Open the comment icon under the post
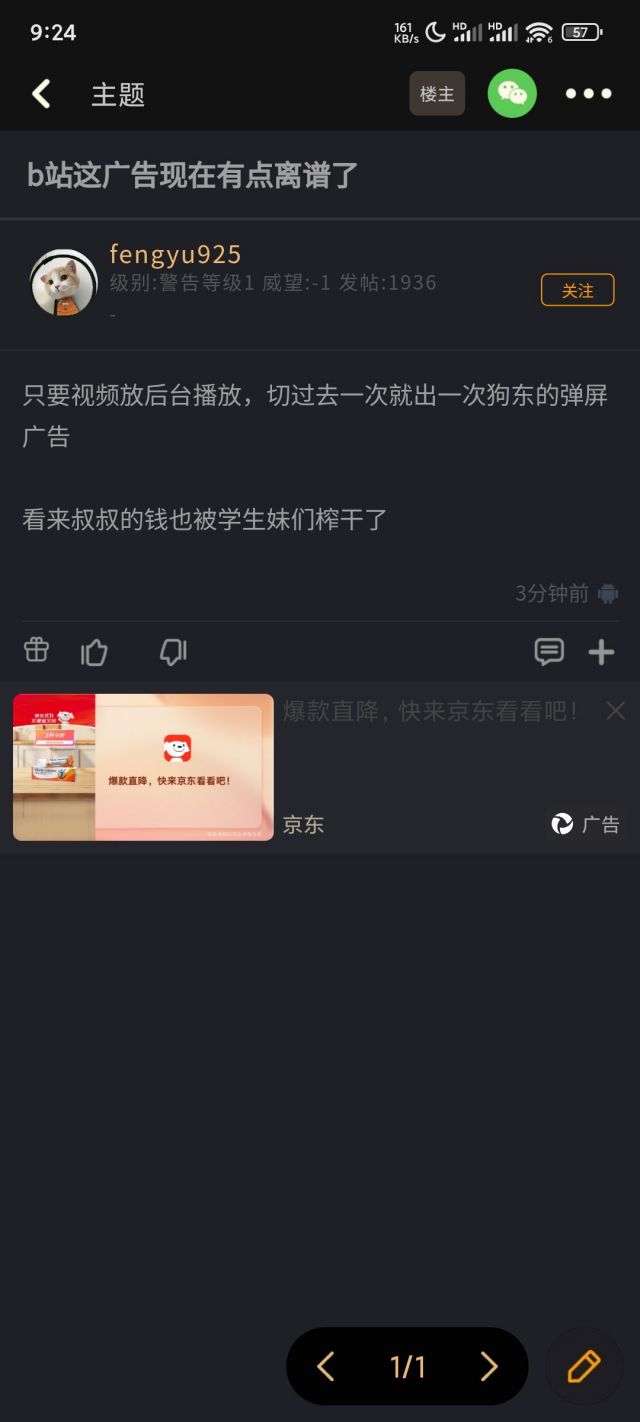The image size is (640, 1422). (x=549, y=652)
